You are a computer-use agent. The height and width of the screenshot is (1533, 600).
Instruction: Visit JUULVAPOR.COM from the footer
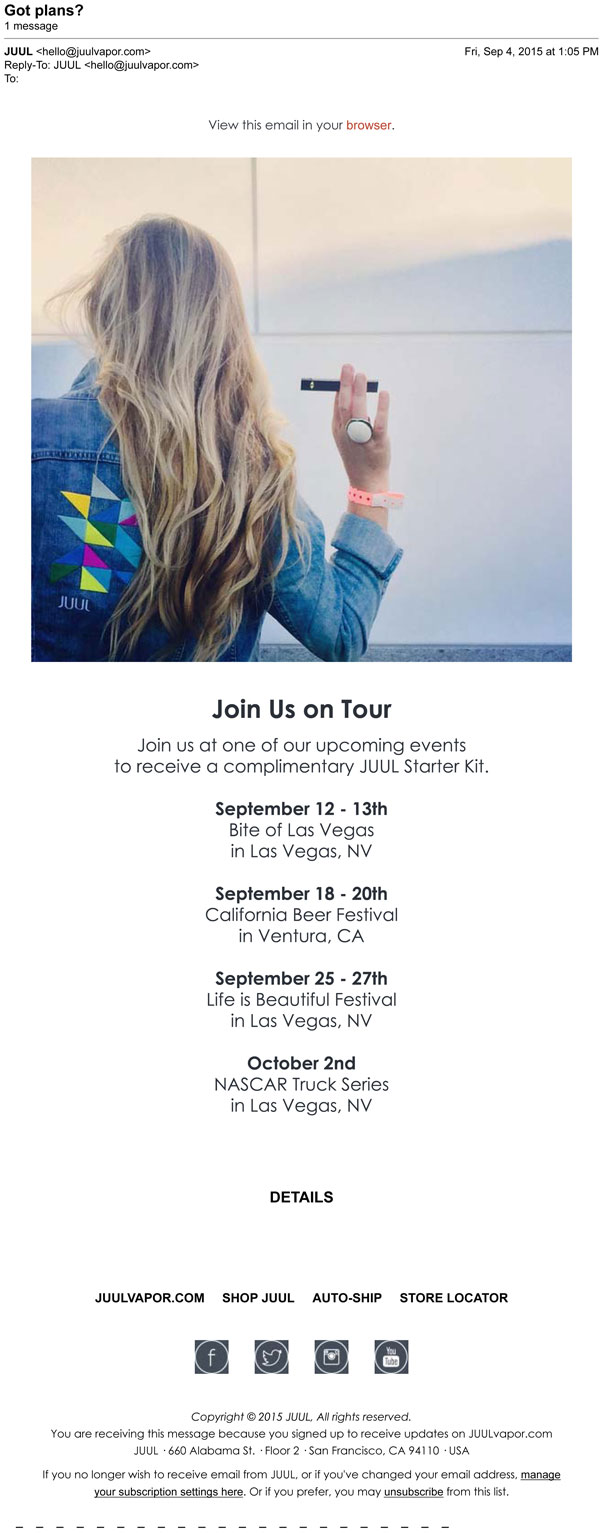pos(149,1298)
